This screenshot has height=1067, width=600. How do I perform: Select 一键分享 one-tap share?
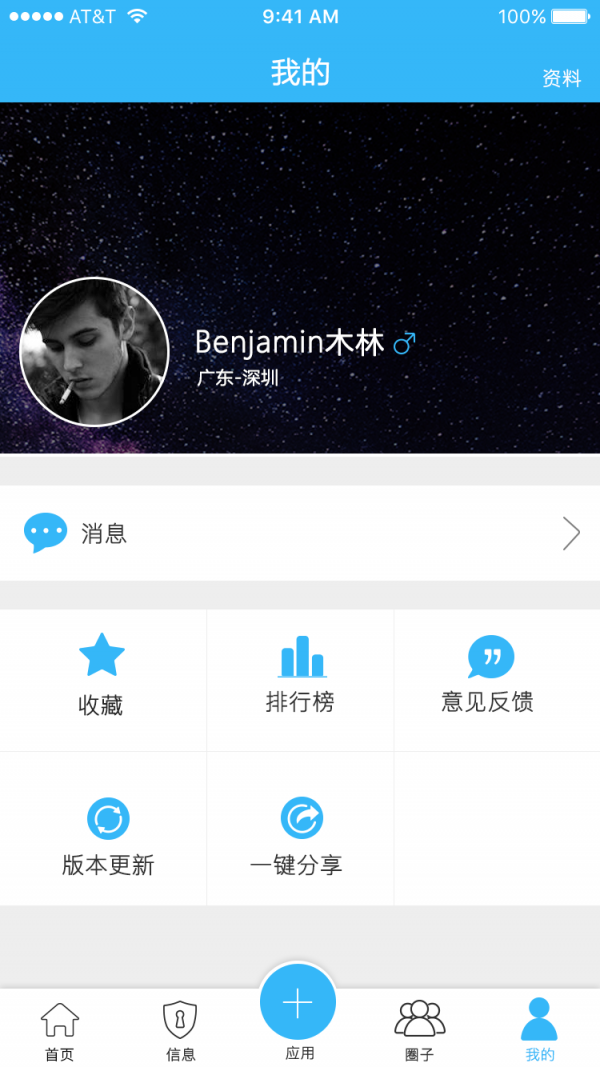tap(297, 835)
